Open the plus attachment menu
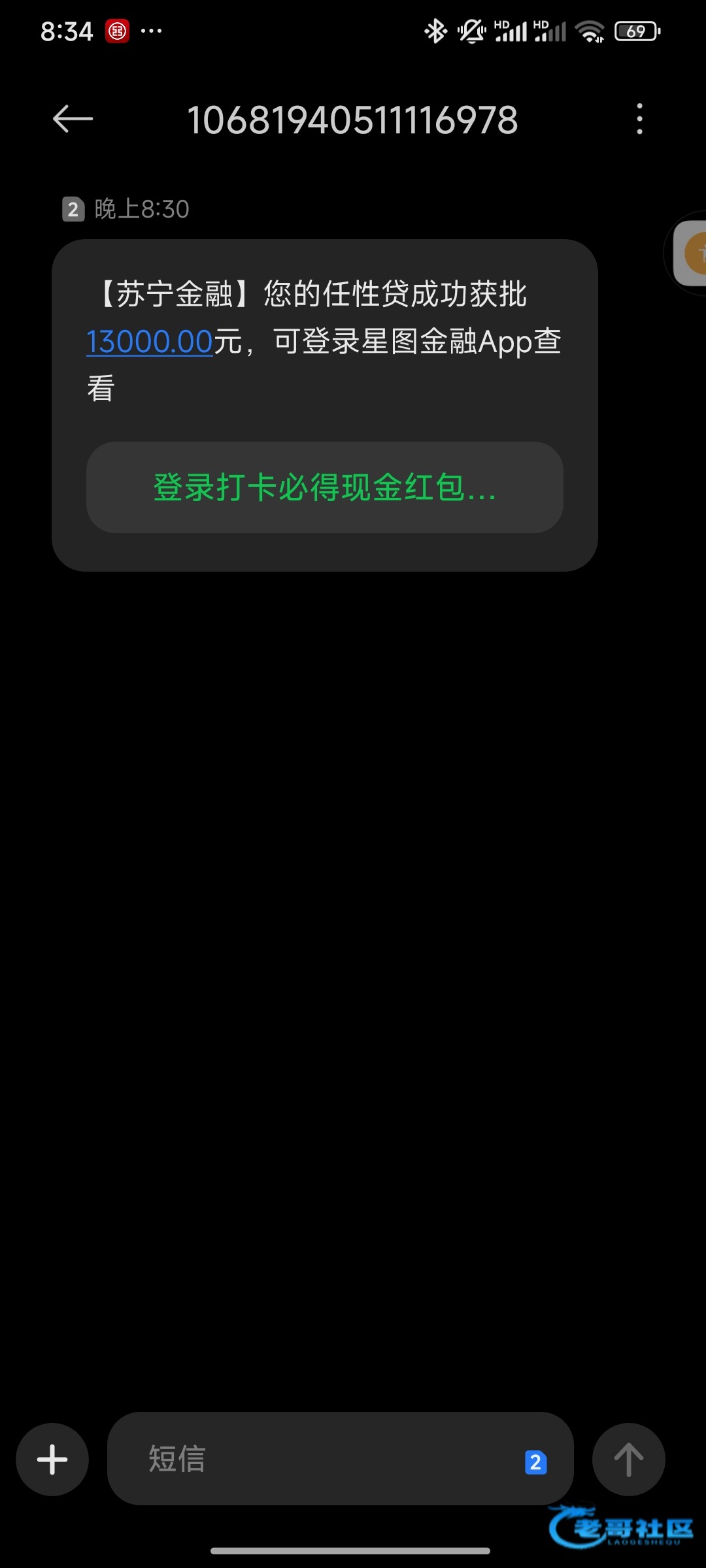Viewport: 706px width, 1568px height. tap(52, 1460)
